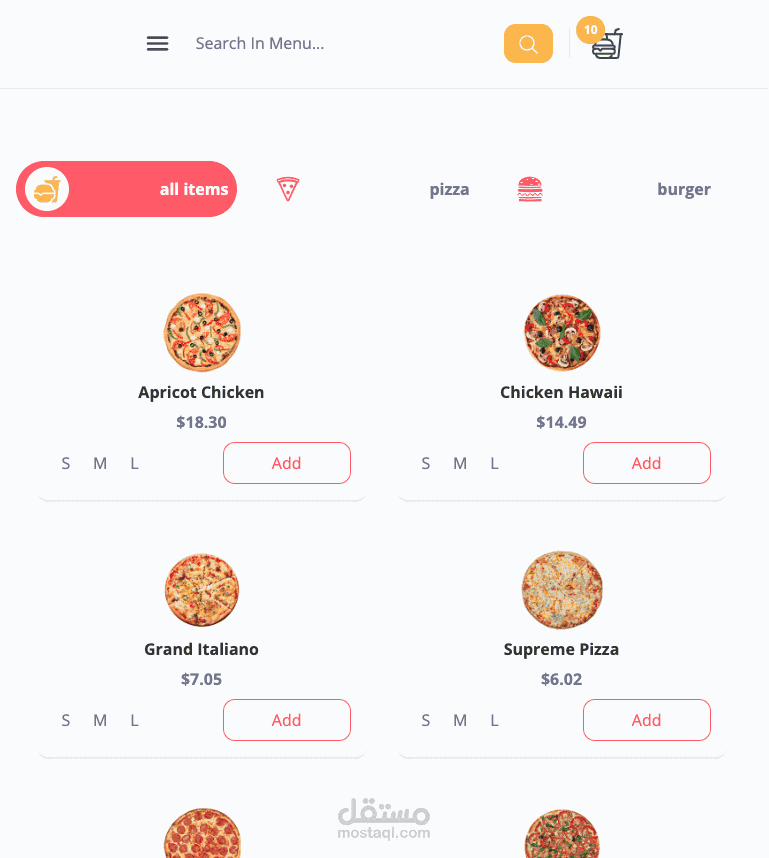Viewport: 769px width, 858px height.
Task: Click the apple icon on all items filter
Action: pos(45,188)
